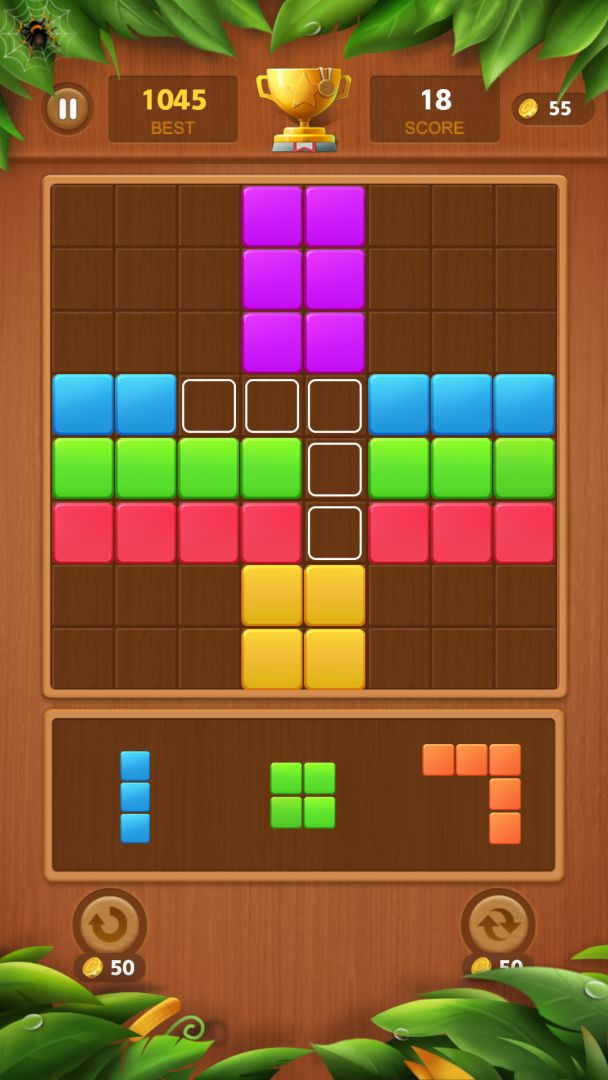The image size is (608, 1080).
Task: Select the green two-by-two square piece
Action: pyautogui.click(x=303, y=796)
